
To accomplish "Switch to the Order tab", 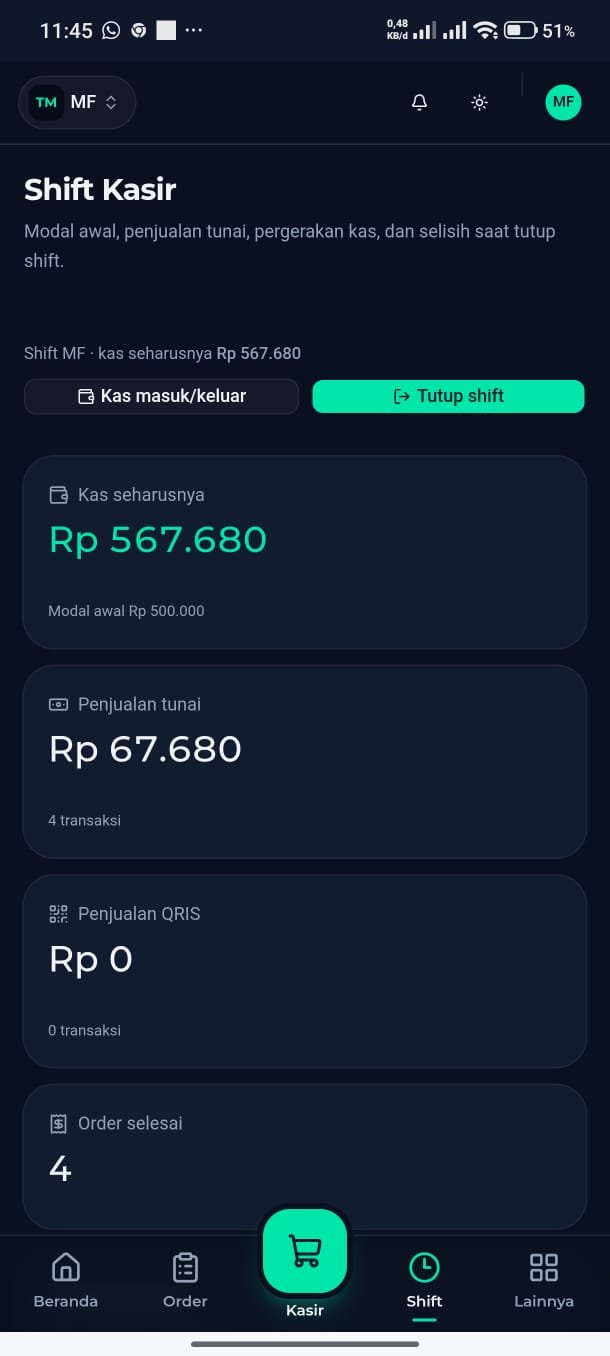I will [185, 1279].
